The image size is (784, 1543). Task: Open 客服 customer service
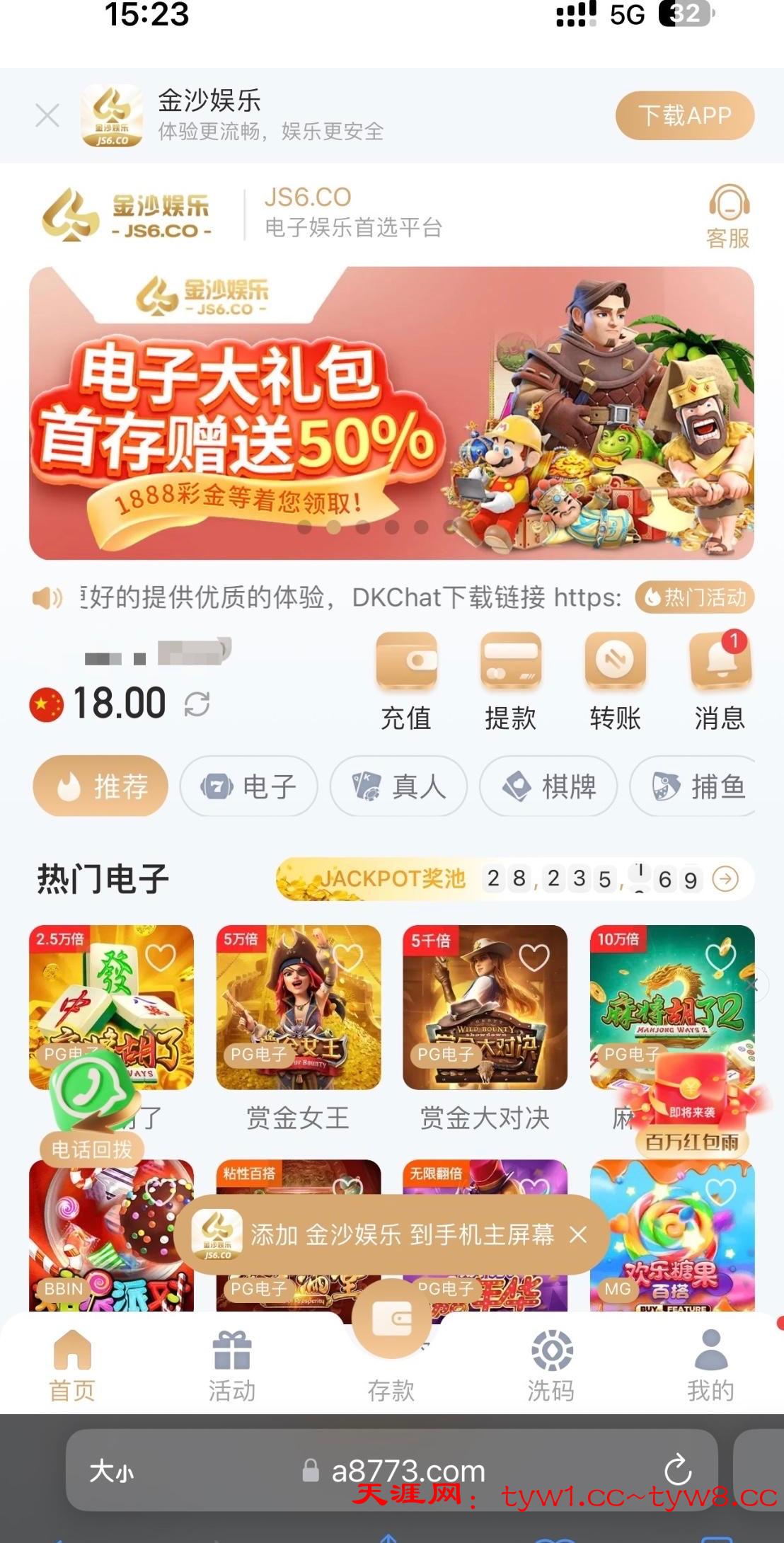pyautogui.click(x=728, y=217)
